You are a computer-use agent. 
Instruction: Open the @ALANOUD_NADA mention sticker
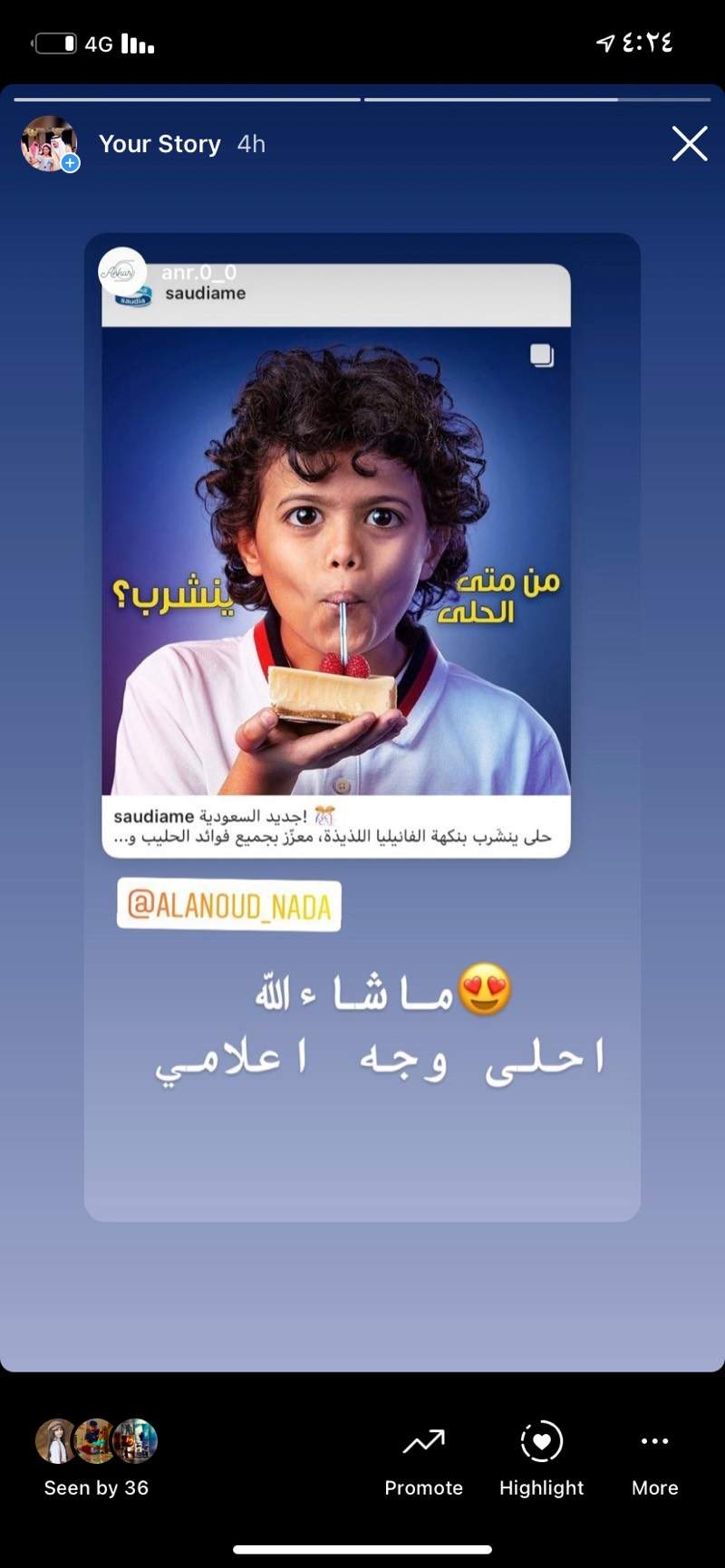click(229, 905)
